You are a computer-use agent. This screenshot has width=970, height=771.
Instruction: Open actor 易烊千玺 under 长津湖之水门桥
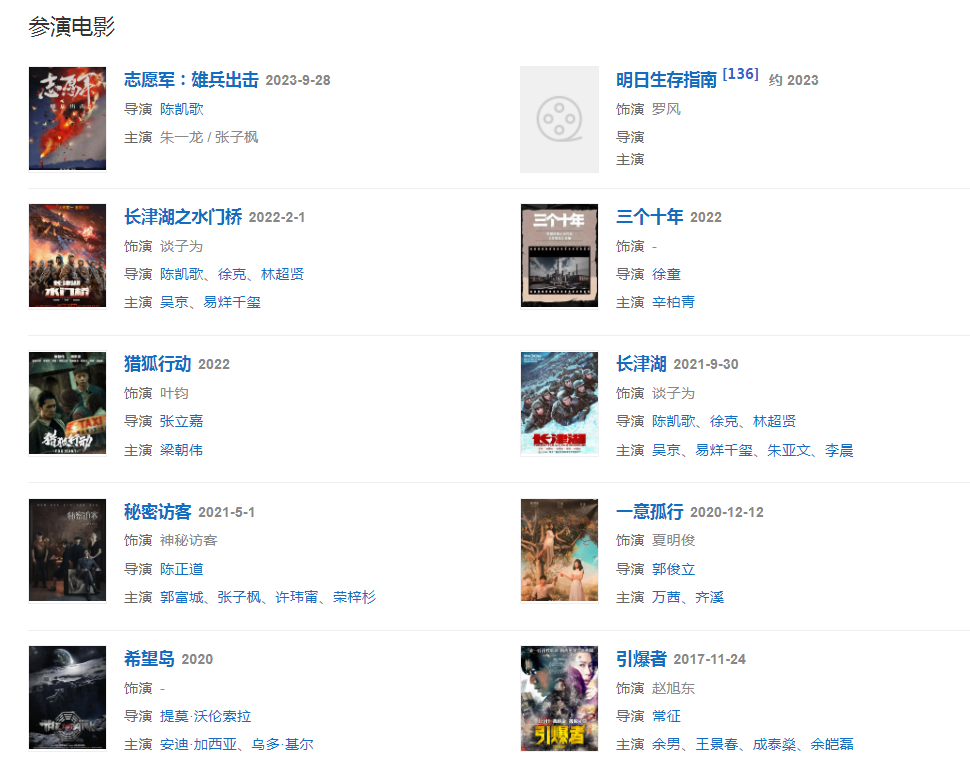232,302
